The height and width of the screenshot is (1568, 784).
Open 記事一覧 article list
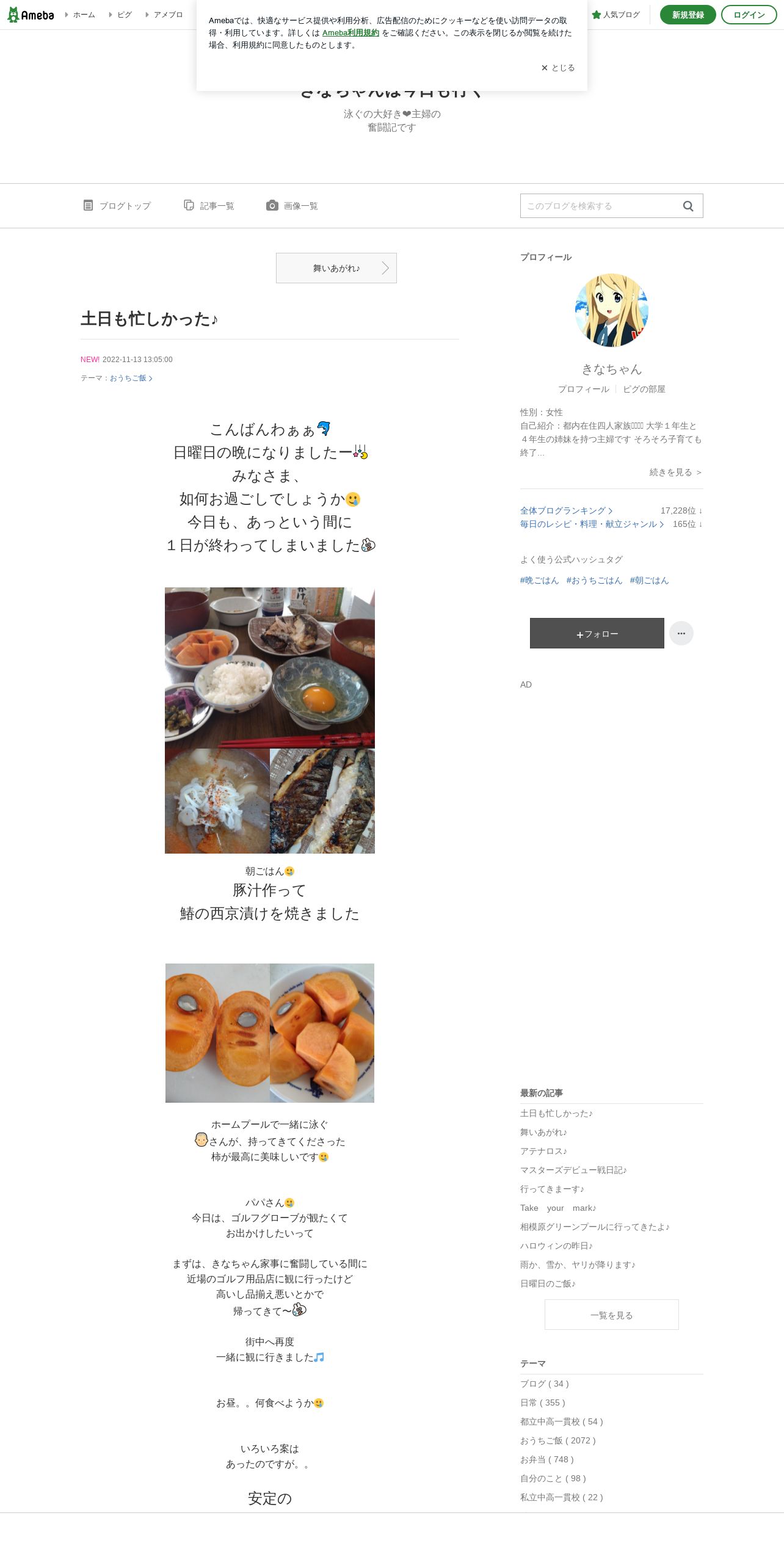(209, 206)
